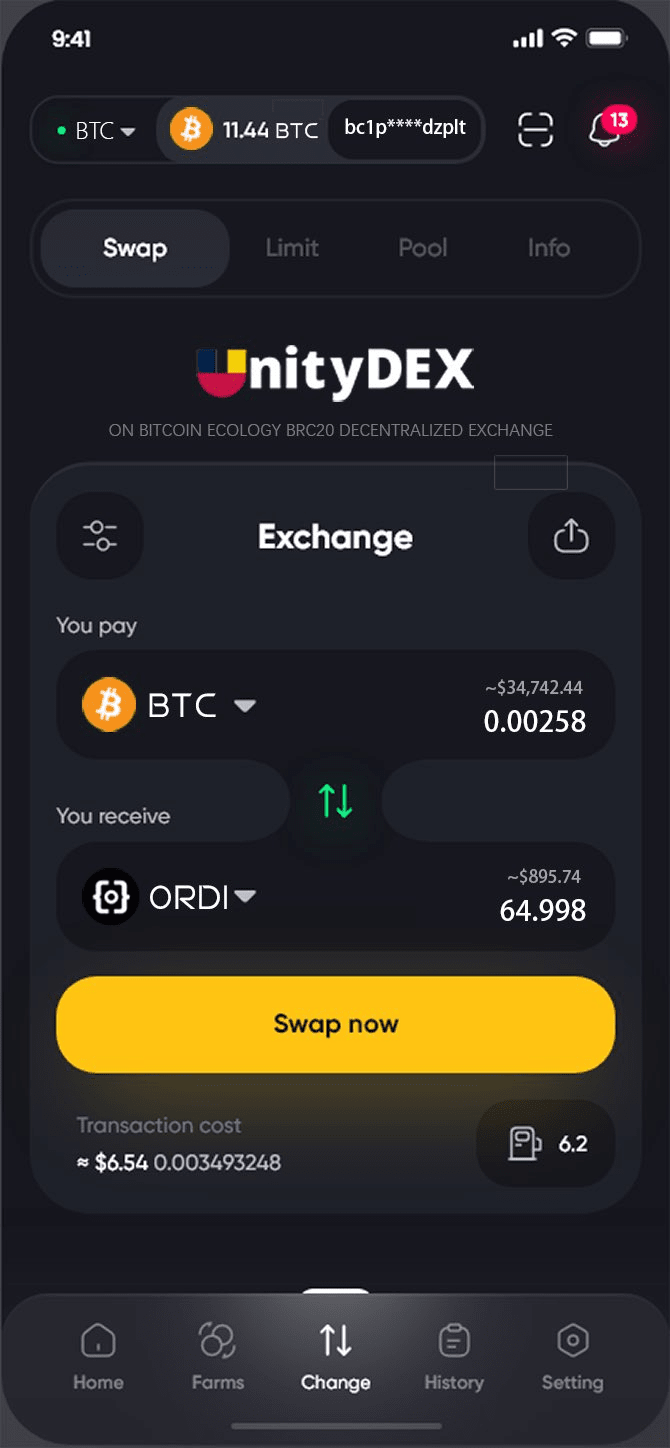Viewport: 670px width, 1448px height.
Task: Open the notifications bell
Action: point(606,129)
